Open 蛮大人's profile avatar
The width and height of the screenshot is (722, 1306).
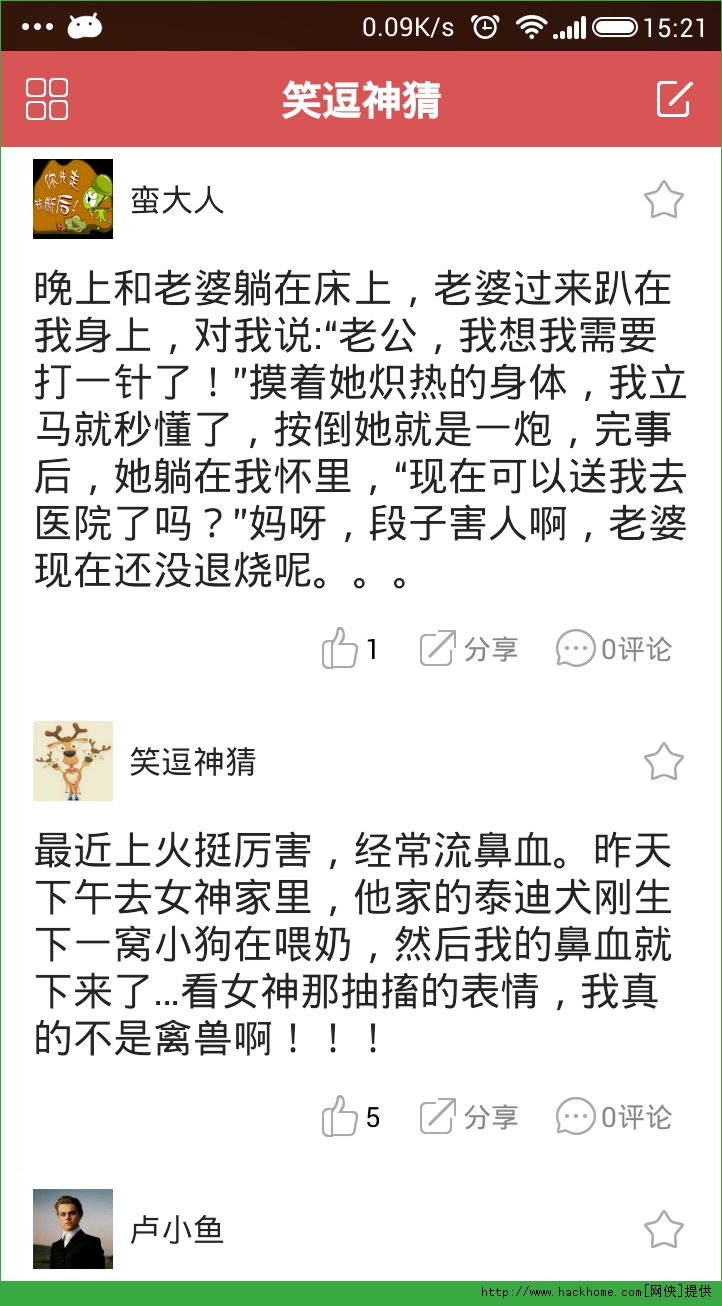73,199
